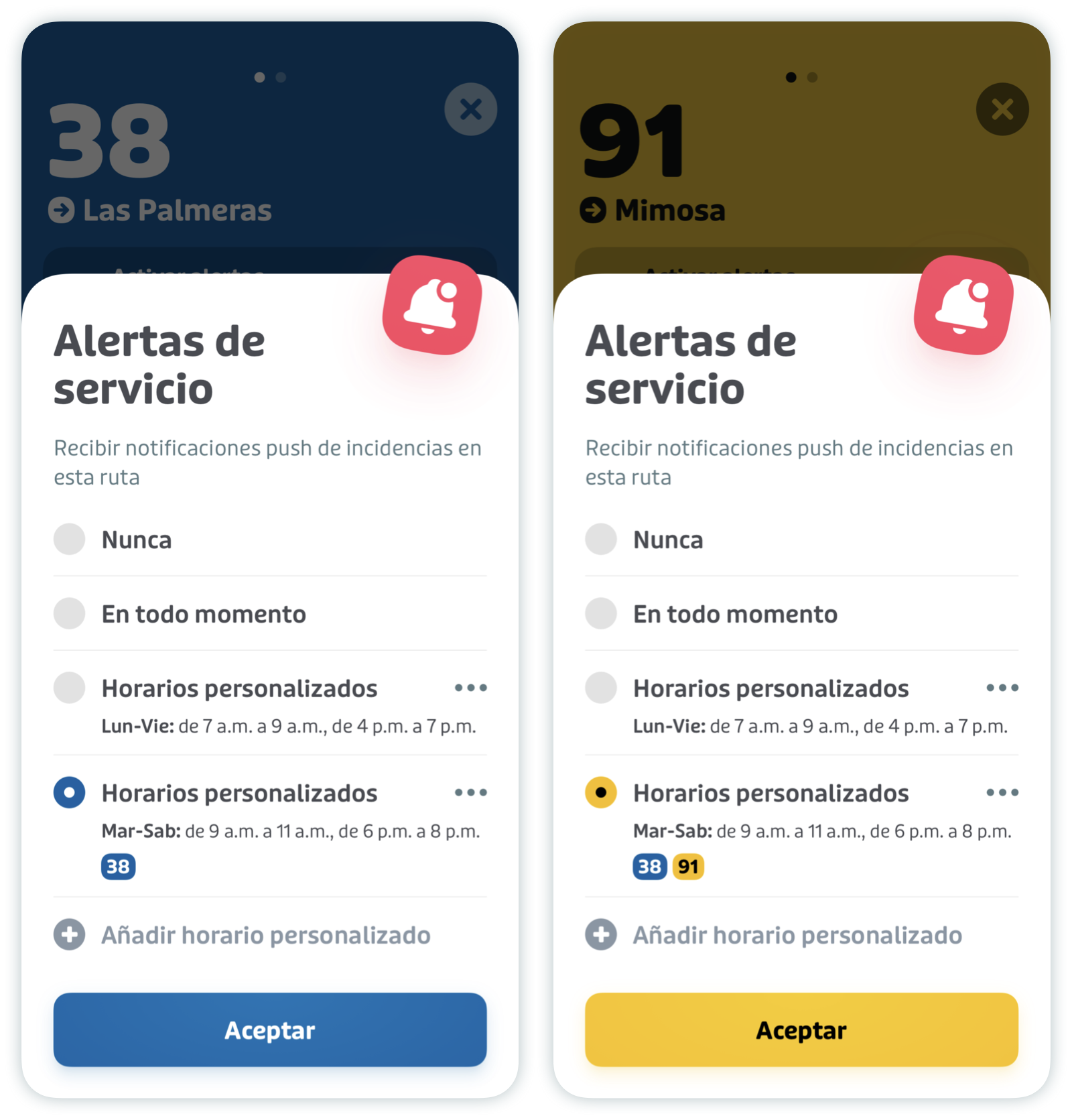
Task: Select Nunca on the route 91 panel
Action: pos(601,540)
